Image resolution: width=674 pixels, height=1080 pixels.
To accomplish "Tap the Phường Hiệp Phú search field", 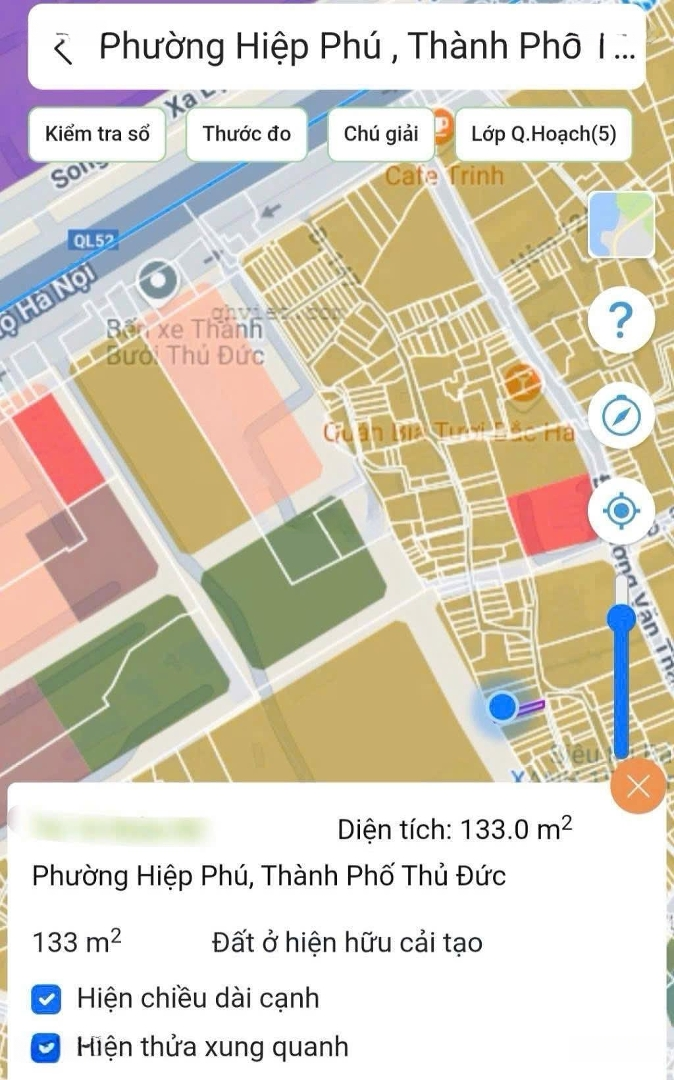I will tap(365, 47).
